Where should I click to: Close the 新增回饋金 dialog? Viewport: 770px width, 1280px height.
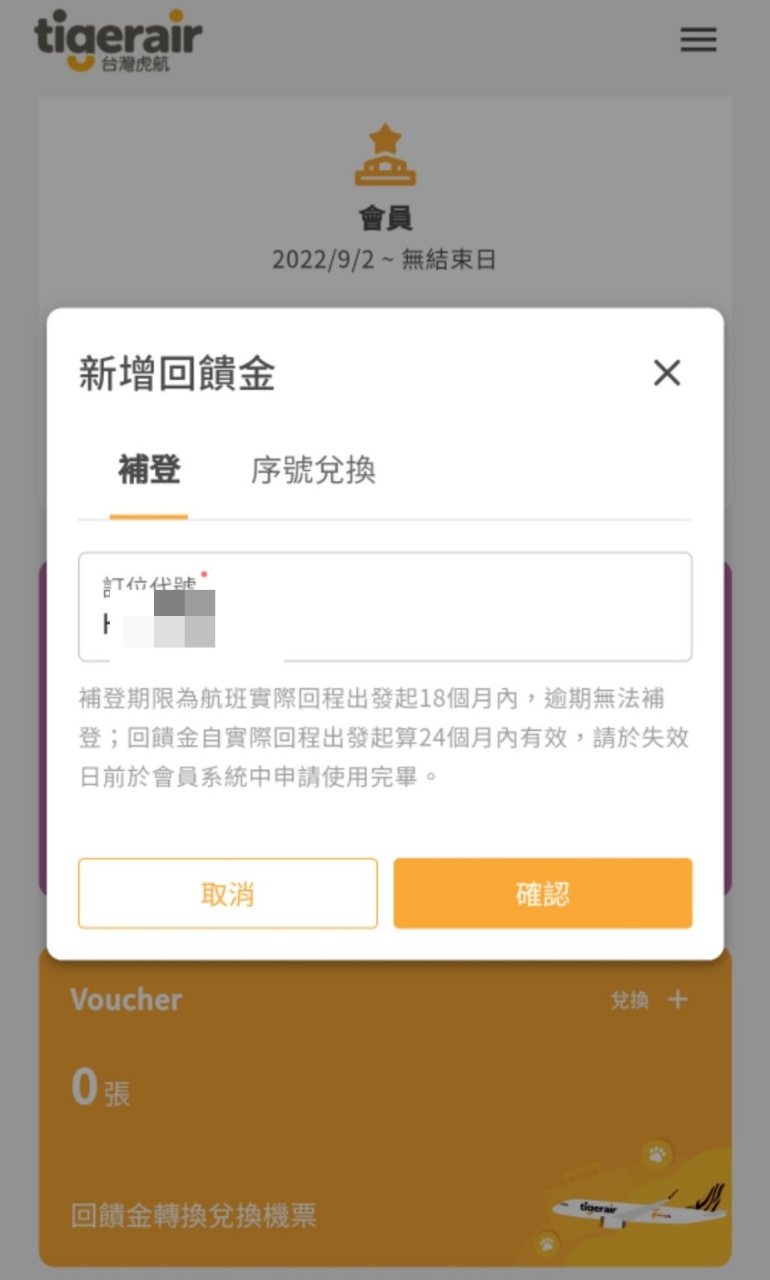pos(667,373)
